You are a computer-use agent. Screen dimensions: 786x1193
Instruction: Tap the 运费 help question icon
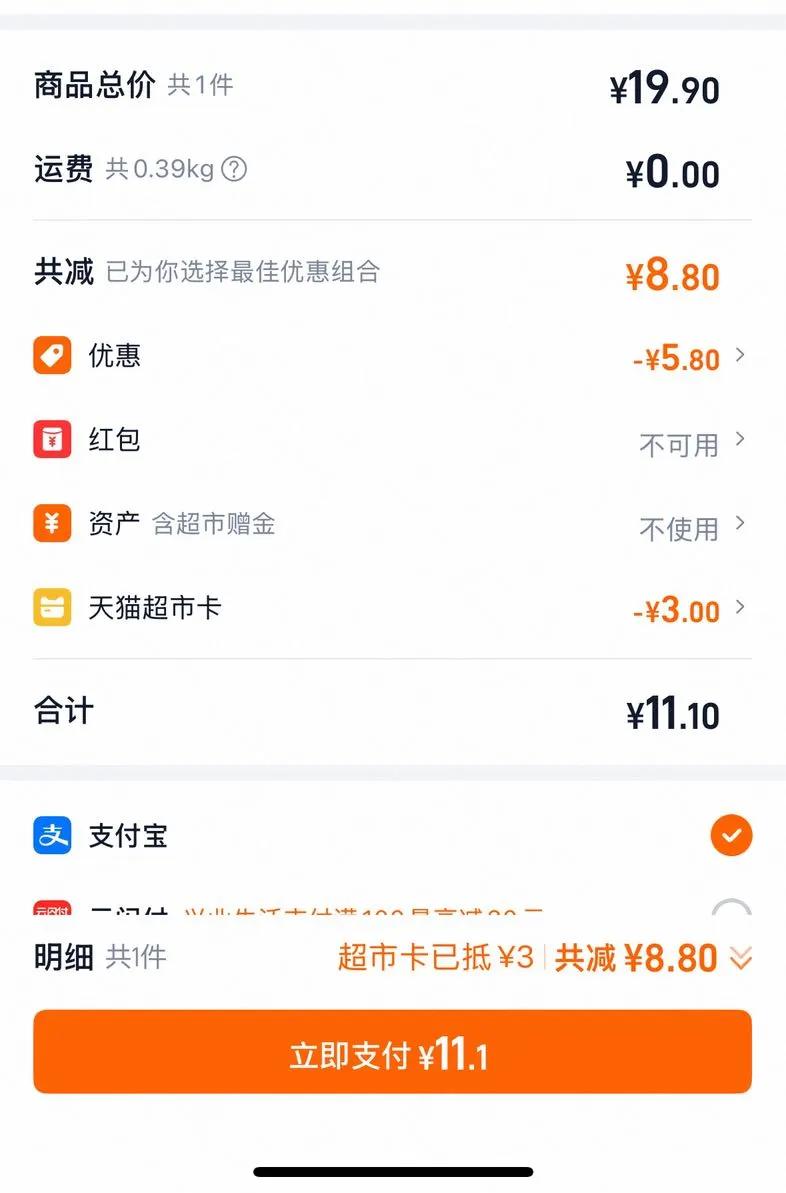(x=234, y=169)
